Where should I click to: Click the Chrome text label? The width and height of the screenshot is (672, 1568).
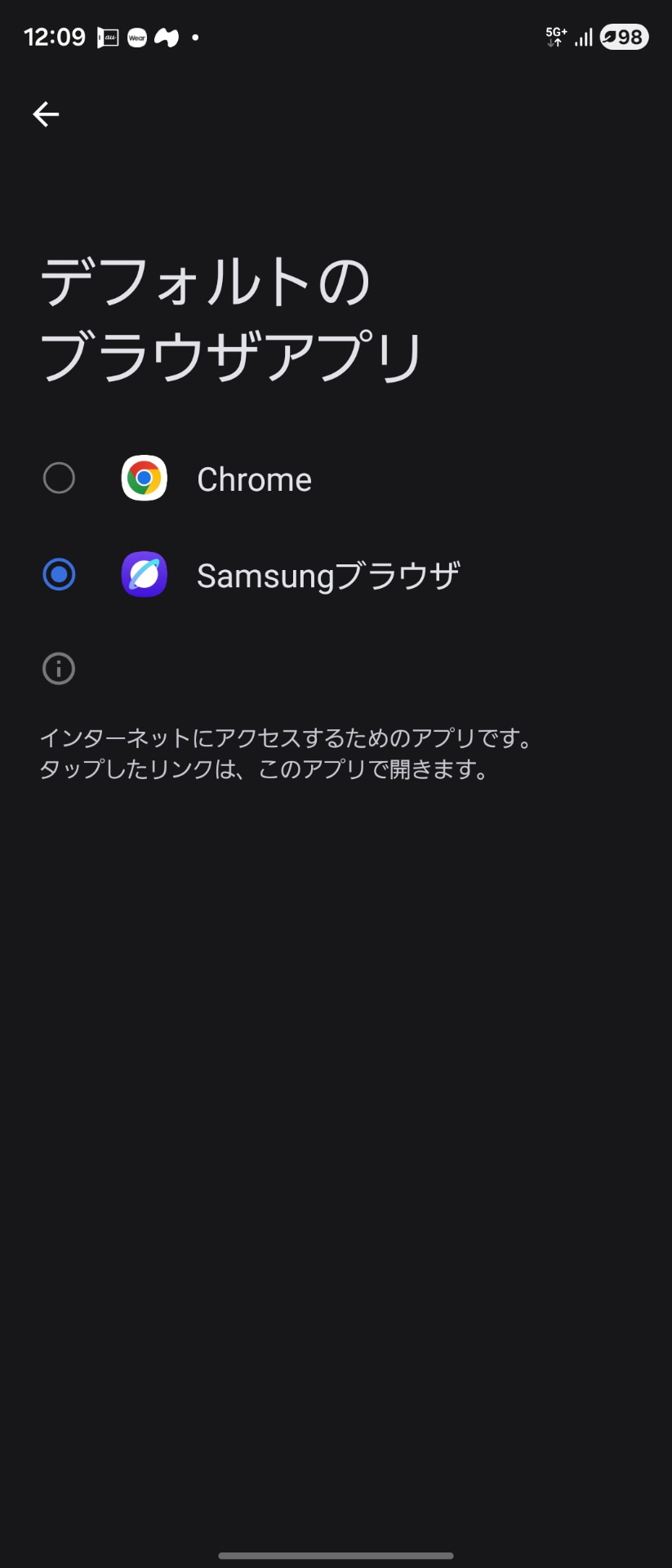tap(254, 479)
